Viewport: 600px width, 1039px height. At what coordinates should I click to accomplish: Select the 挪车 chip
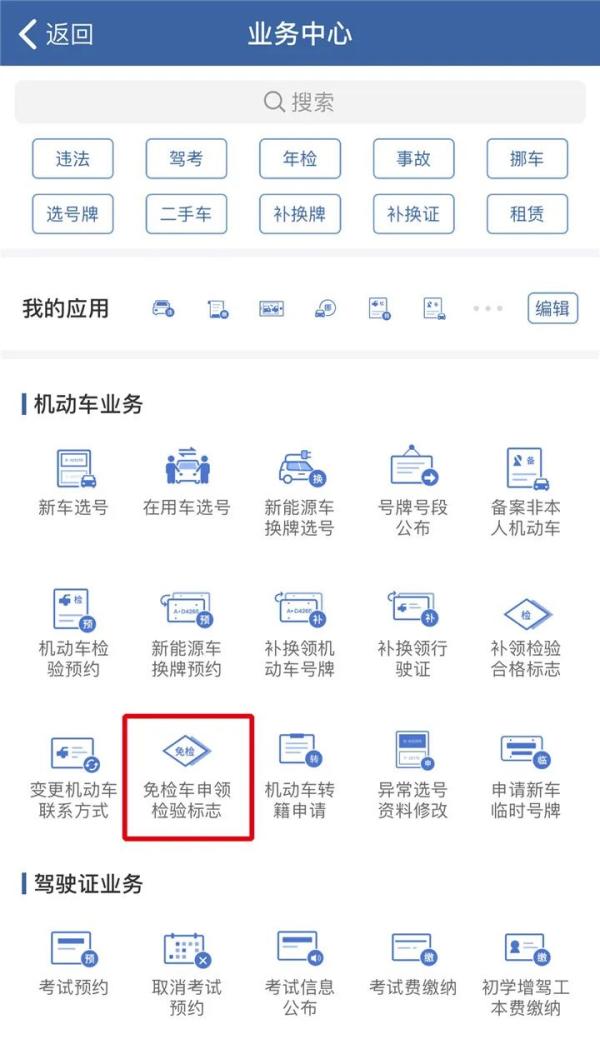[527, 158]
